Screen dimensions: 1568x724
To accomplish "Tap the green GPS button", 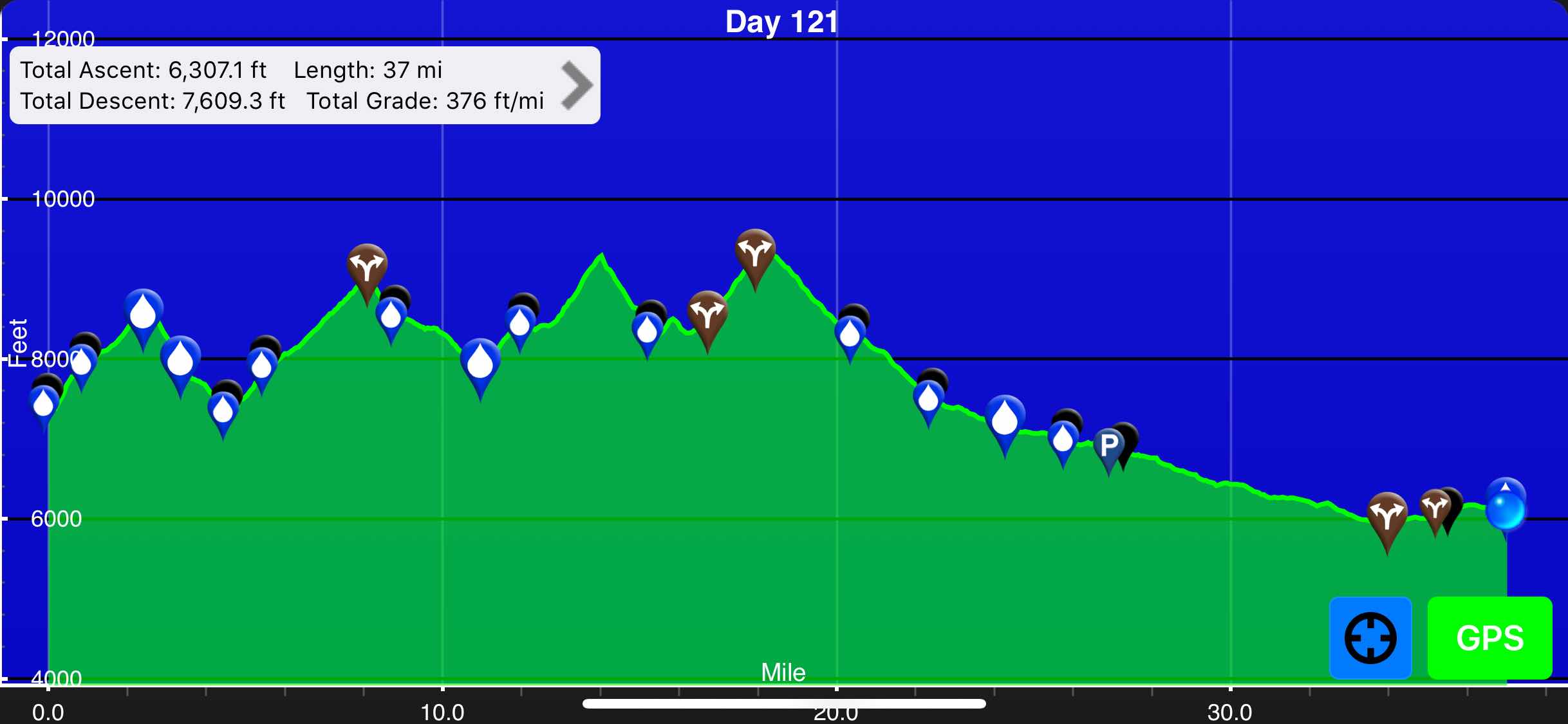I will (1489, 638).
